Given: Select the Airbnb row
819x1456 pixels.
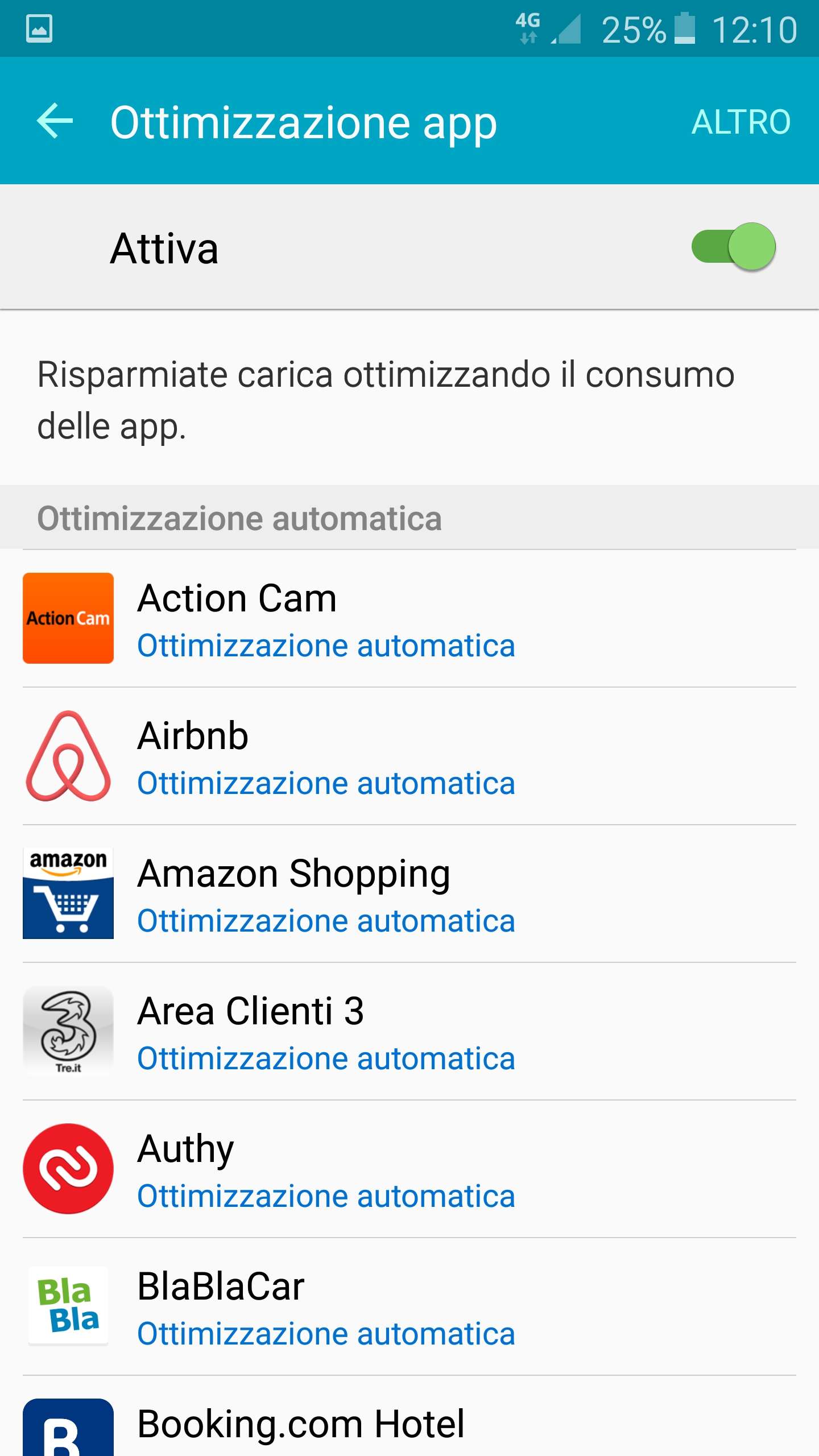Looking at the screenshot, I should 409,756.
